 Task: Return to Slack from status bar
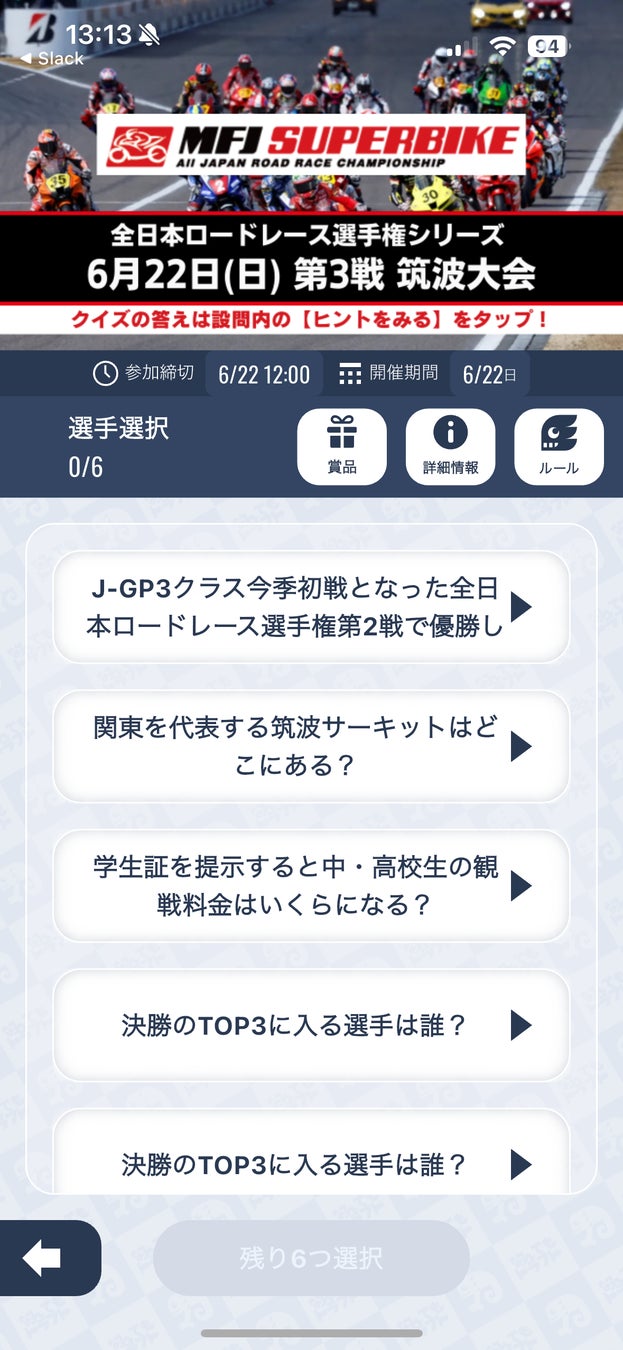(52, 59)
